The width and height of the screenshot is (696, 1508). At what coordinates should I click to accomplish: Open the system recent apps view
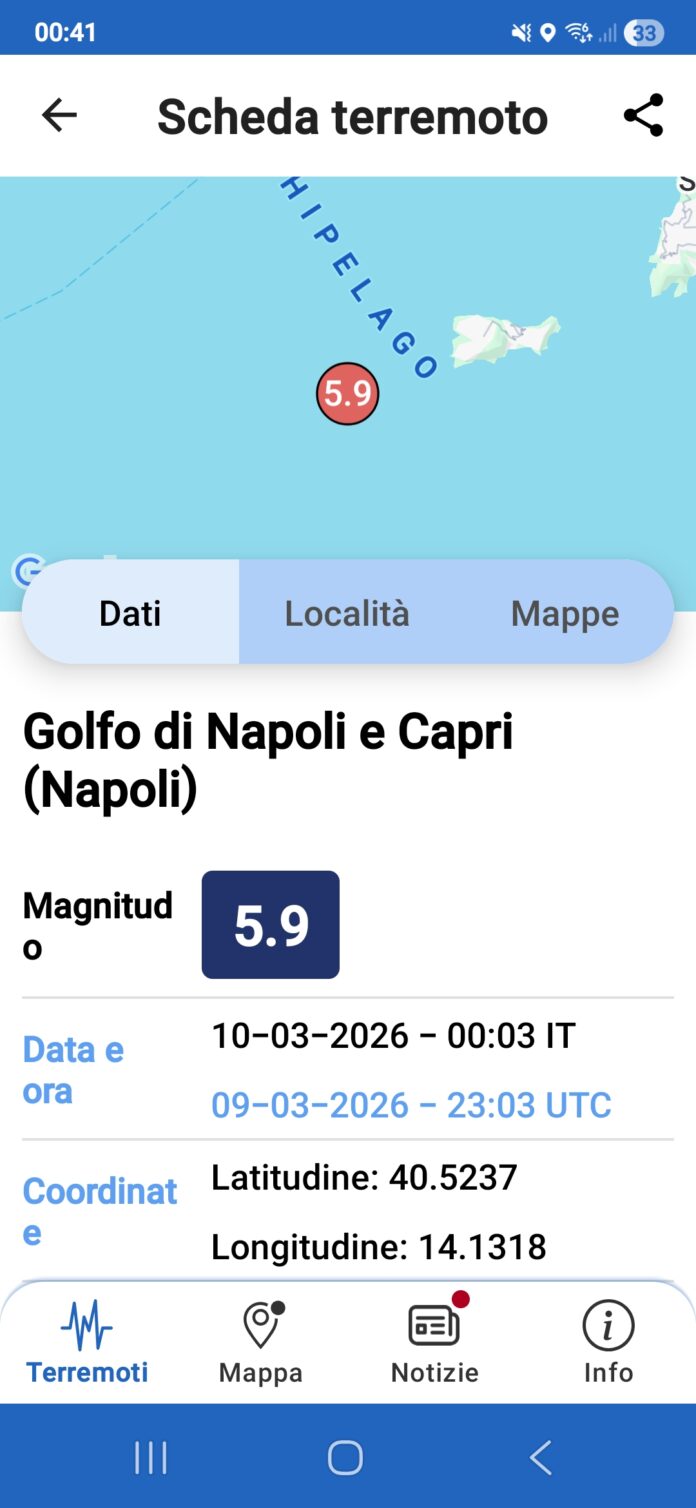click(151, 1458)
